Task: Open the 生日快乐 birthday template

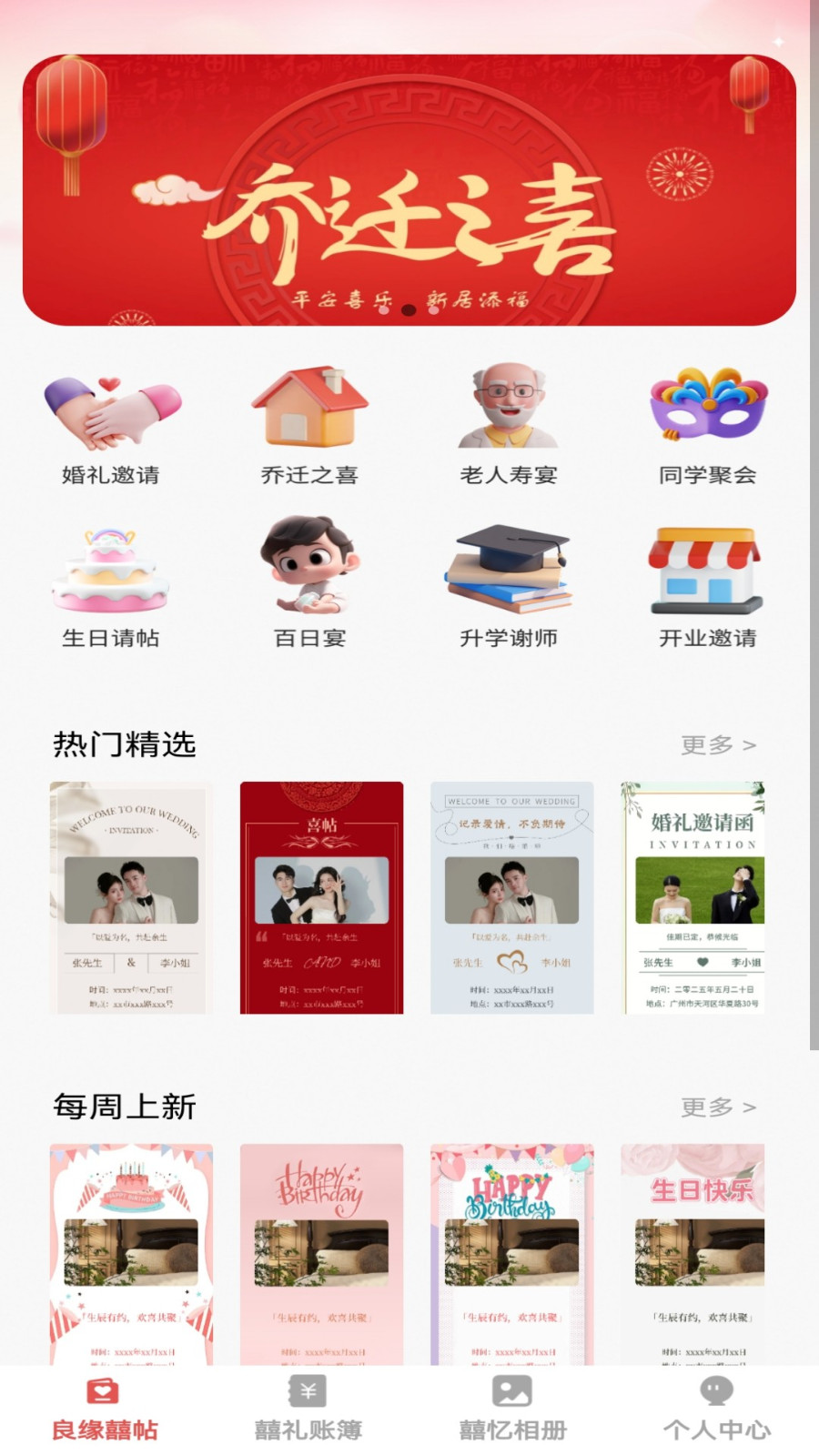Action: (694, 1254)
